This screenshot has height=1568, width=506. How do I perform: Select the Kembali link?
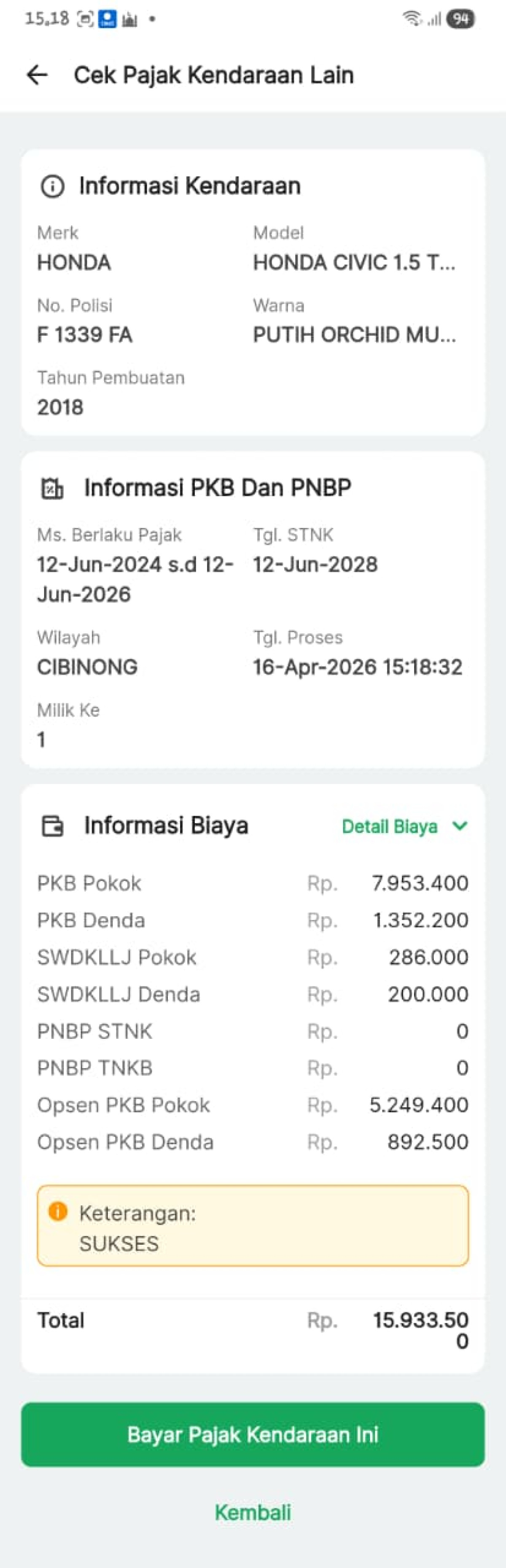point(253,1512)
